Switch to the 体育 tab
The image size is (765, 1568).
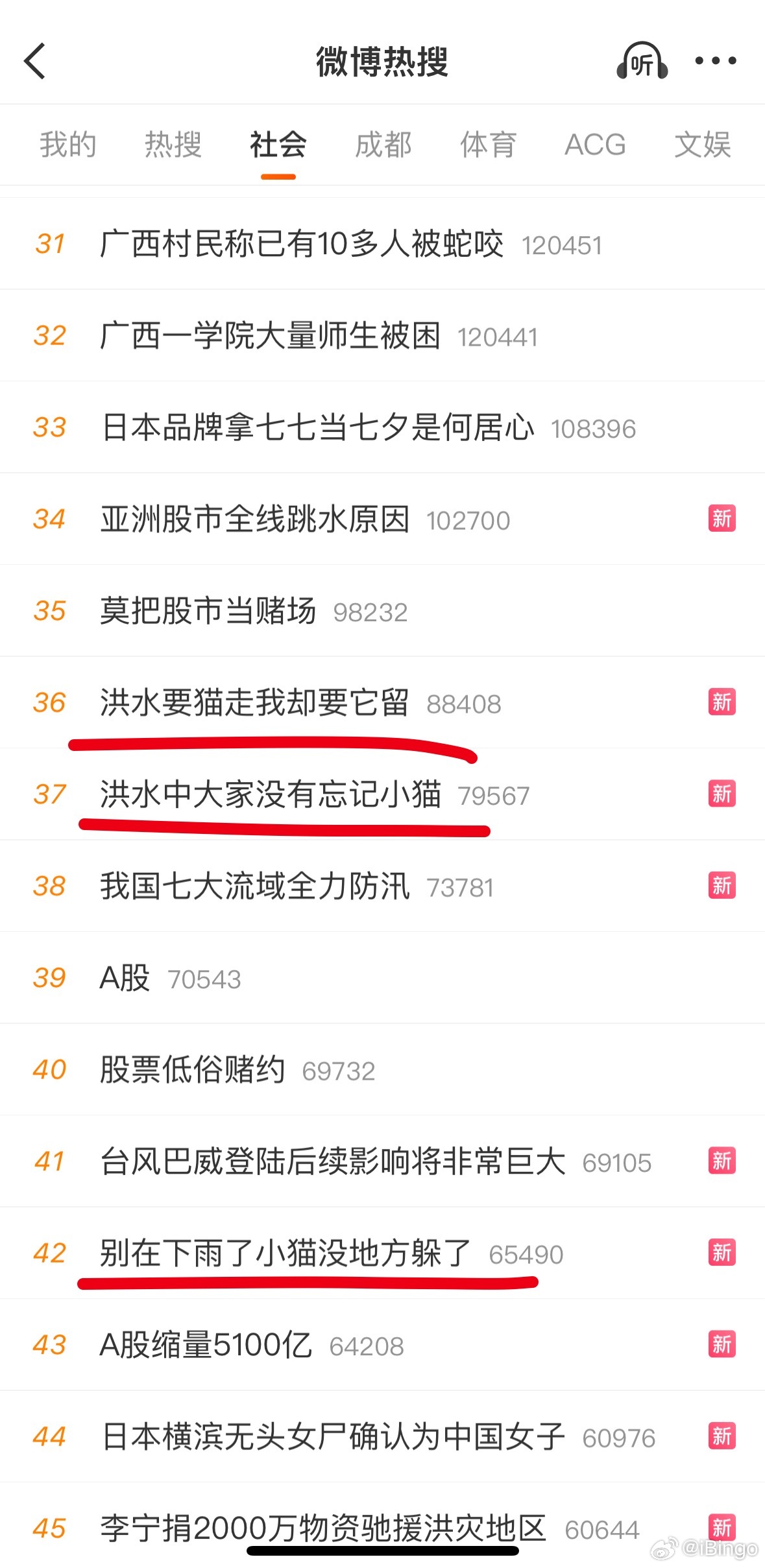point(489,144)
